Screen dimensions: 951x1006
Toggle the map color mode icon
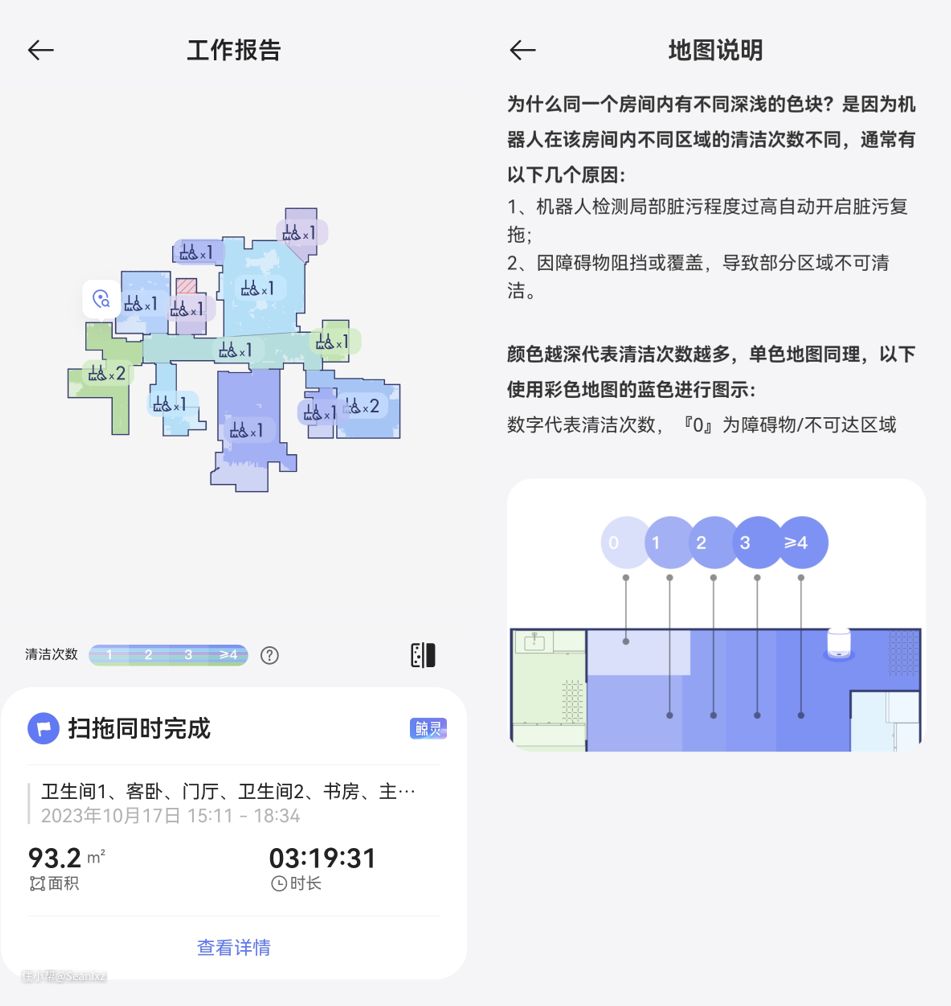pyautogui.click(x=423, y=656)
